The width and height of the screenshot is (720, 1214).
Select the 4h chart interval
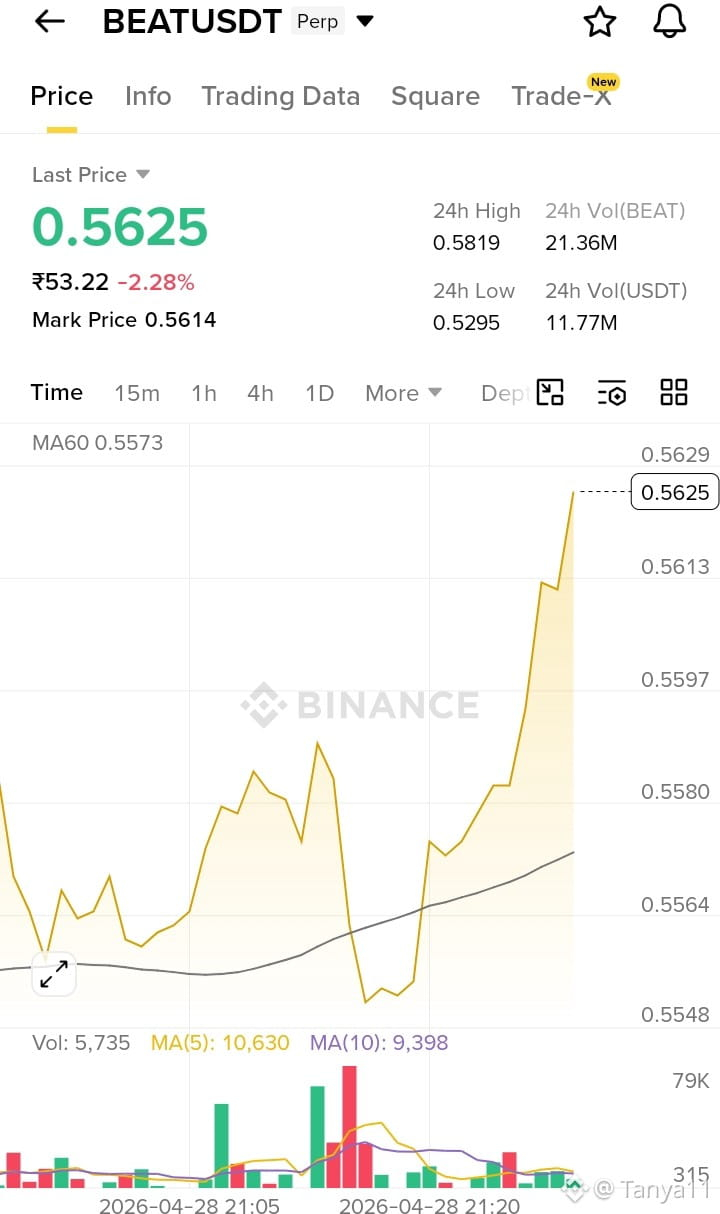tap(260, 393)
